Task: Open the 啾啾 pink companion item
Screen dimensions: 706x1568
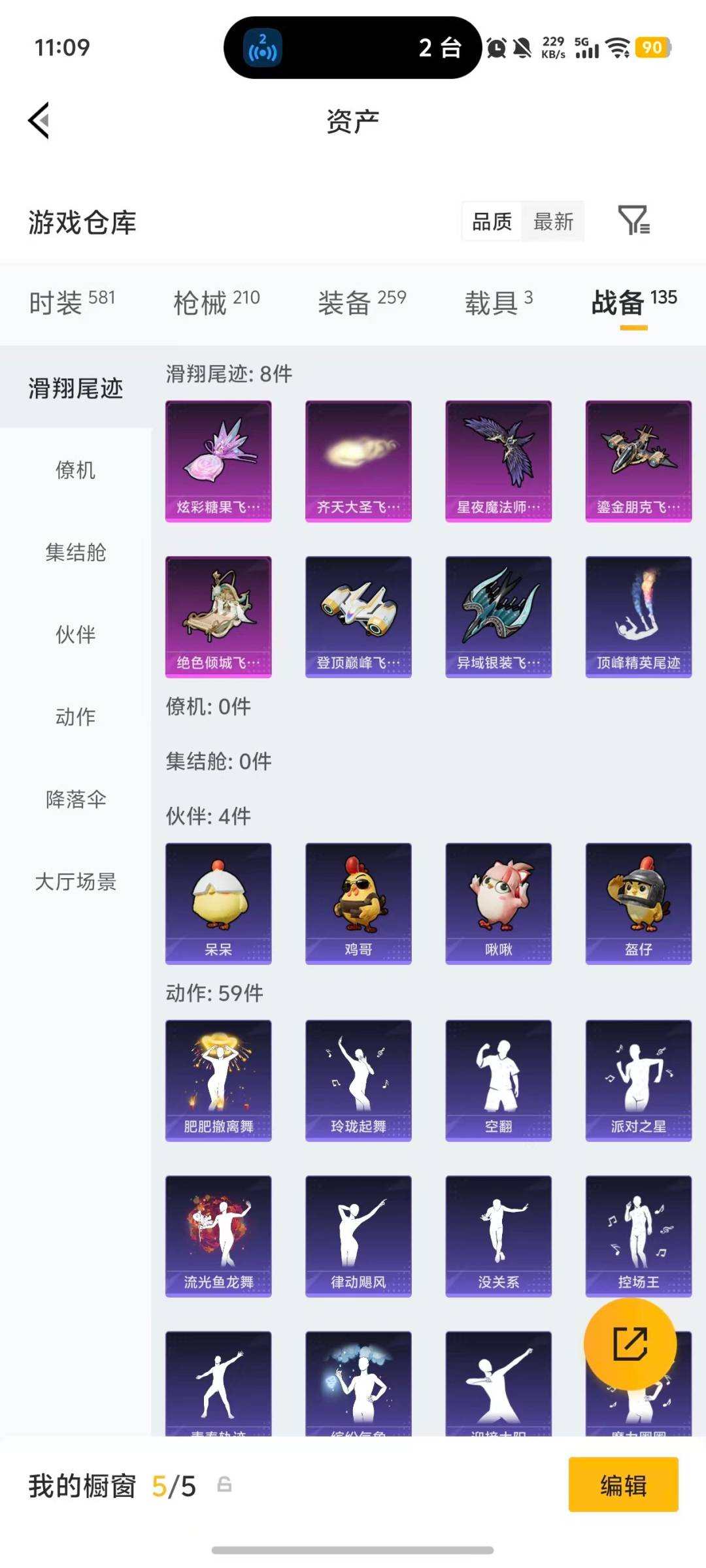Action: 499,902
